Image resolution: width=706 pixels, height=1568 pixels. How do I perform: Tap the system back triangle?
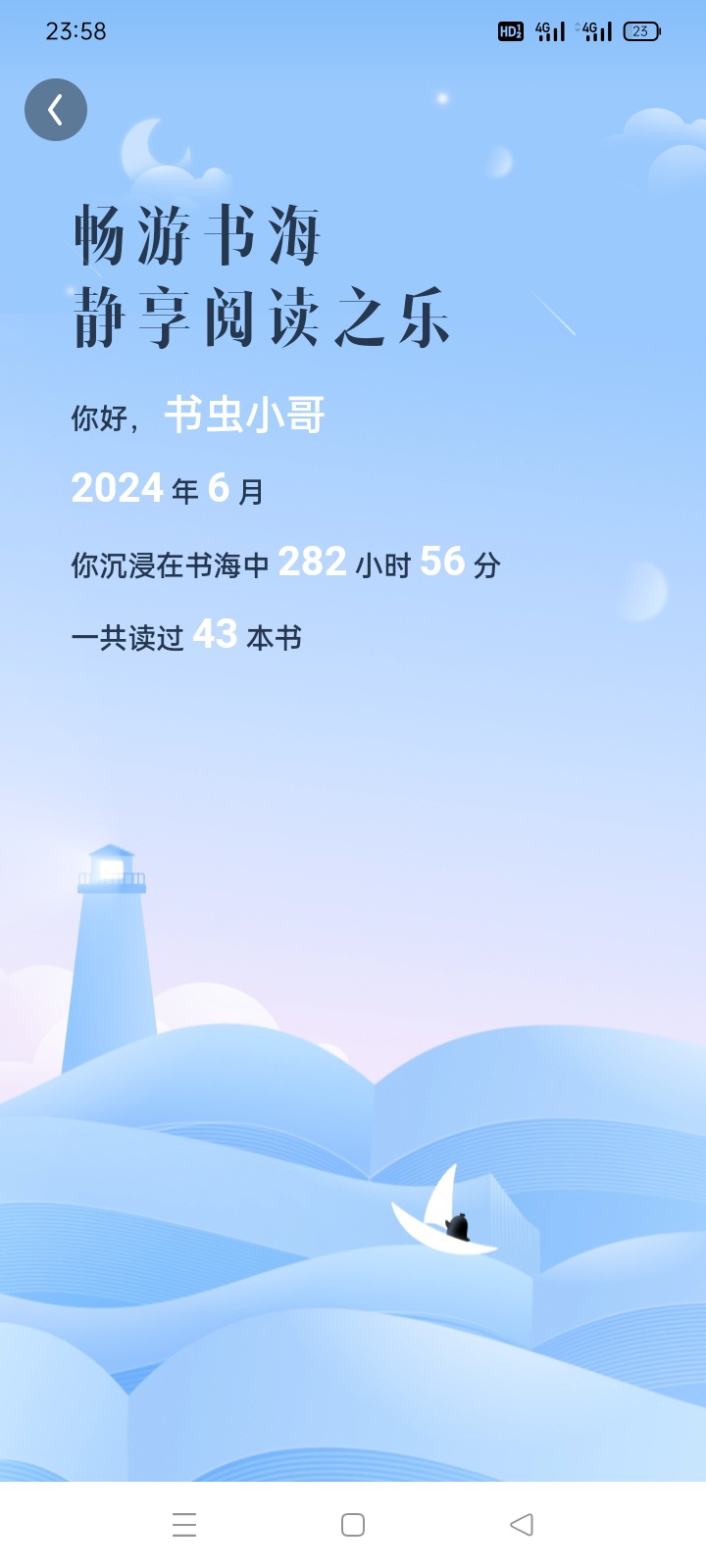522,1525
